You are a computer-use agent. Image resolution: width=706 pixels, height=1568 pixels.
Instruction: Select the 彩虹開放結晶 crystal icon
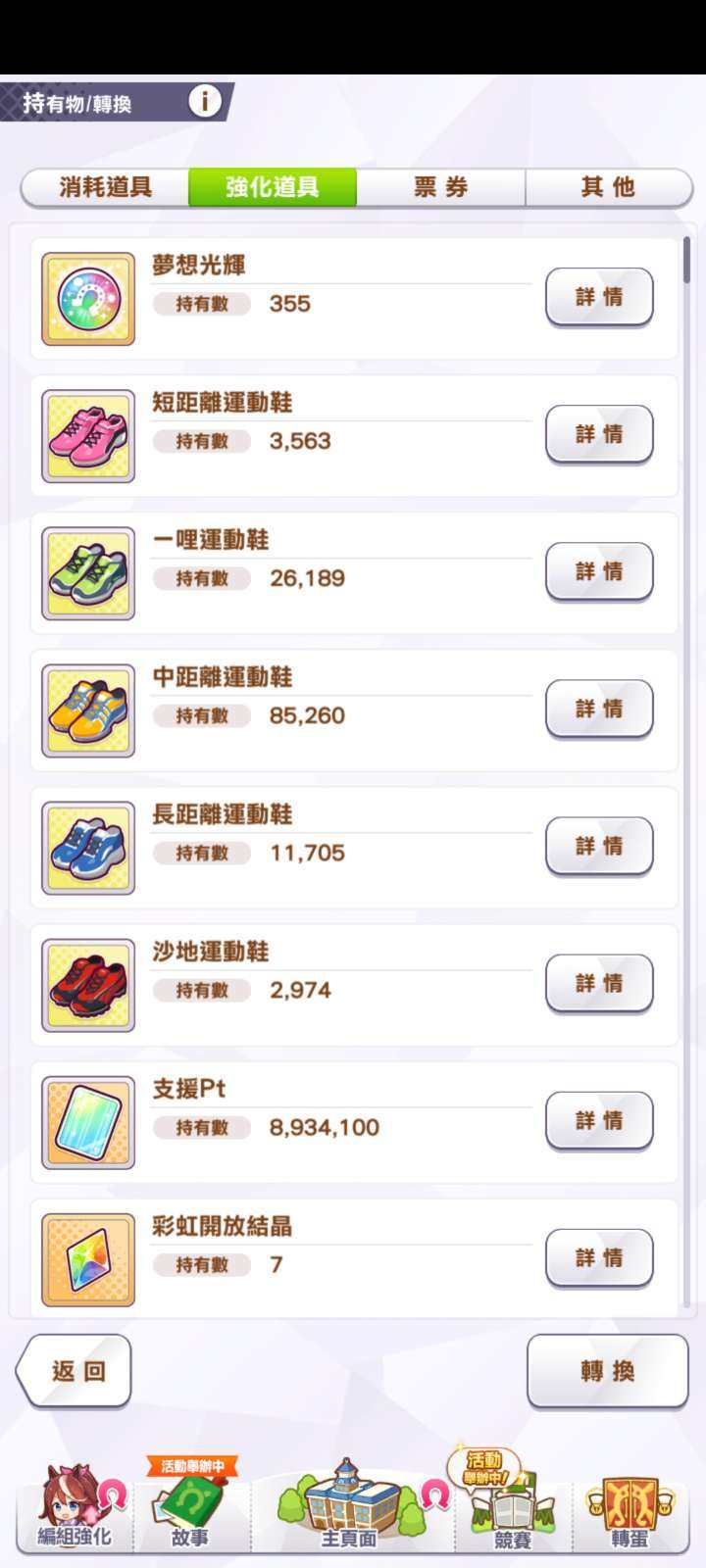pyautogui.click(x=87, y=1259)
